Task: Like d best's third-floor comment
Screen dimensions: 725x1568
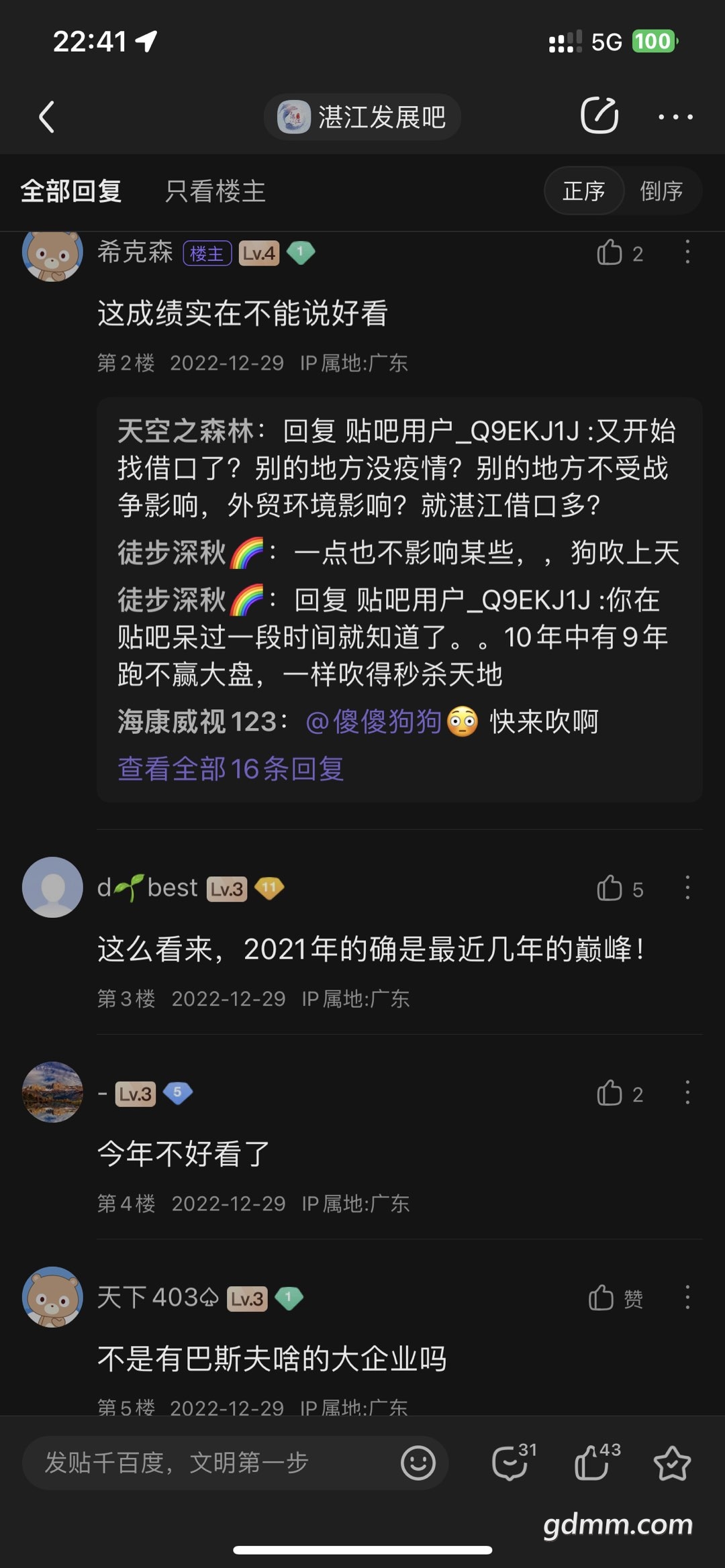Action: click(x=620, y=888)
